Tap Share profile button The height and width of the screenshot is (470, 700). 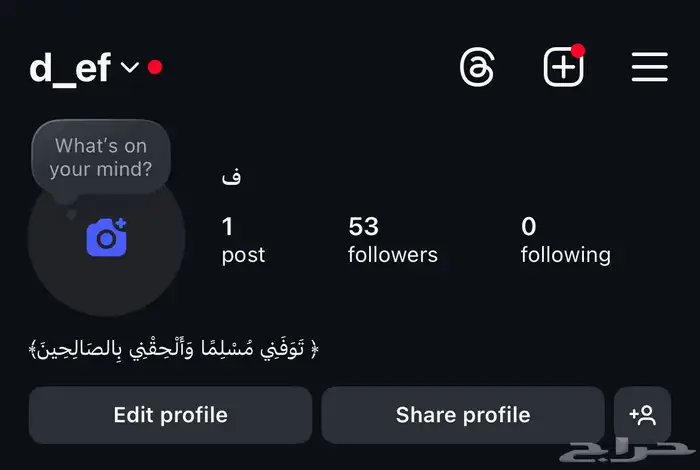click(463, 415)
